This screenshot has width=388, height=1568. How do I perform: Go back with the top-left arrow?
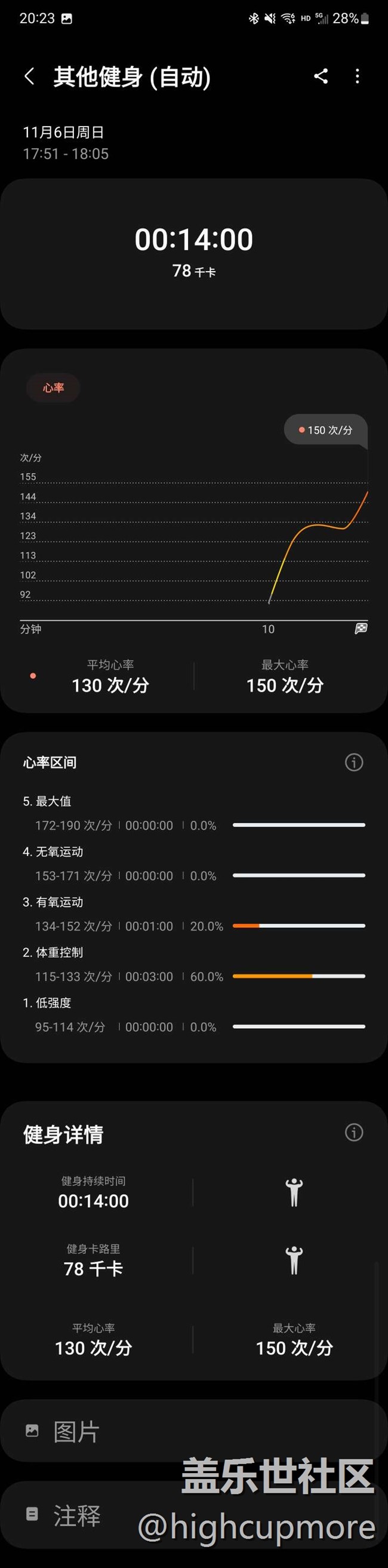[29, 76]
